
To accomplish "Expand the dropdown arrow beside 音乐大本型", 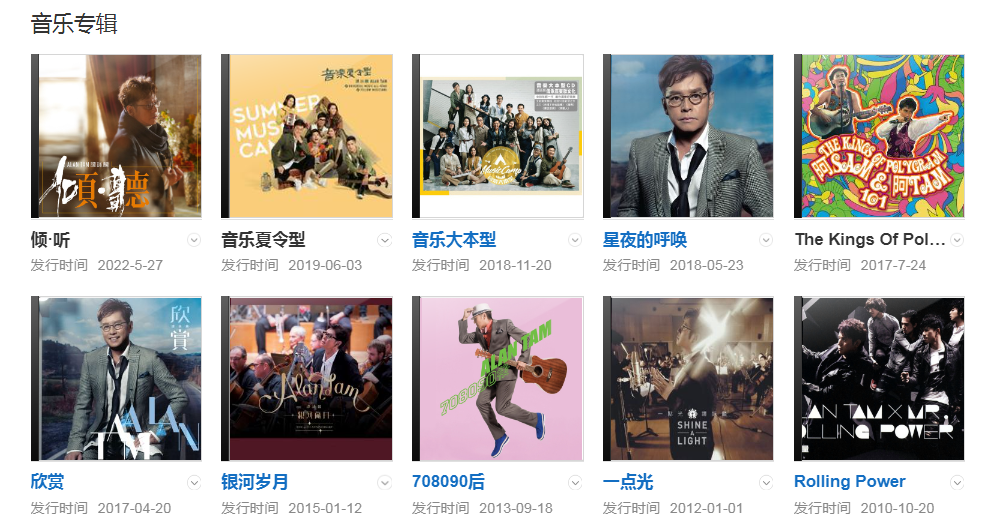I will pos(575,240).
